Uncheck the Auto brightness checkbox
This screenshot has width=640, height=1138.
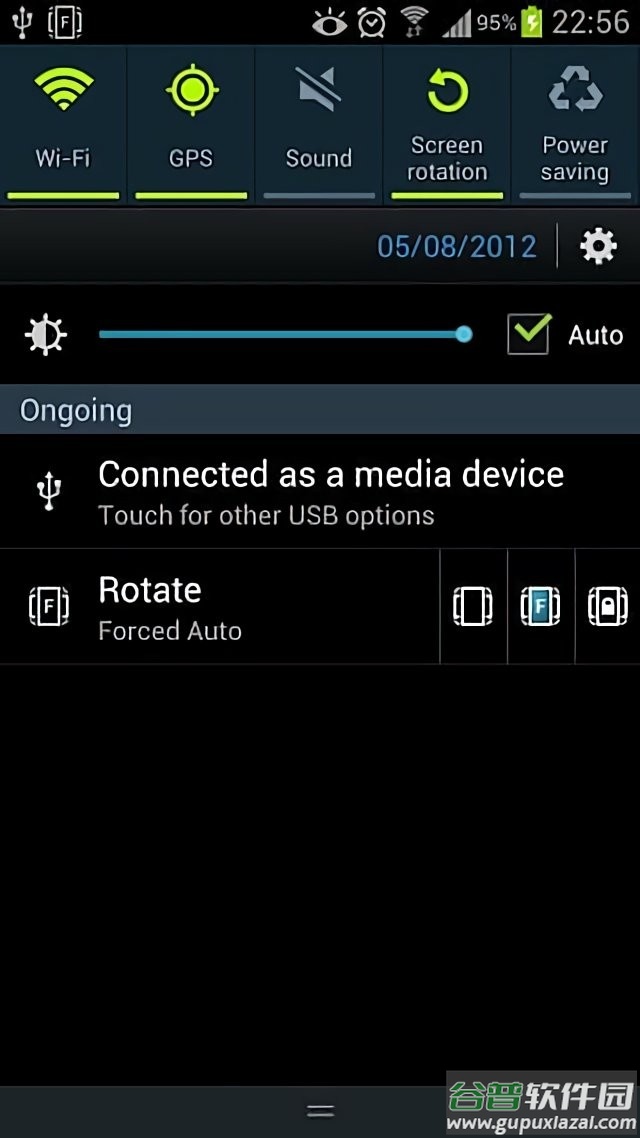pos(528,334)
